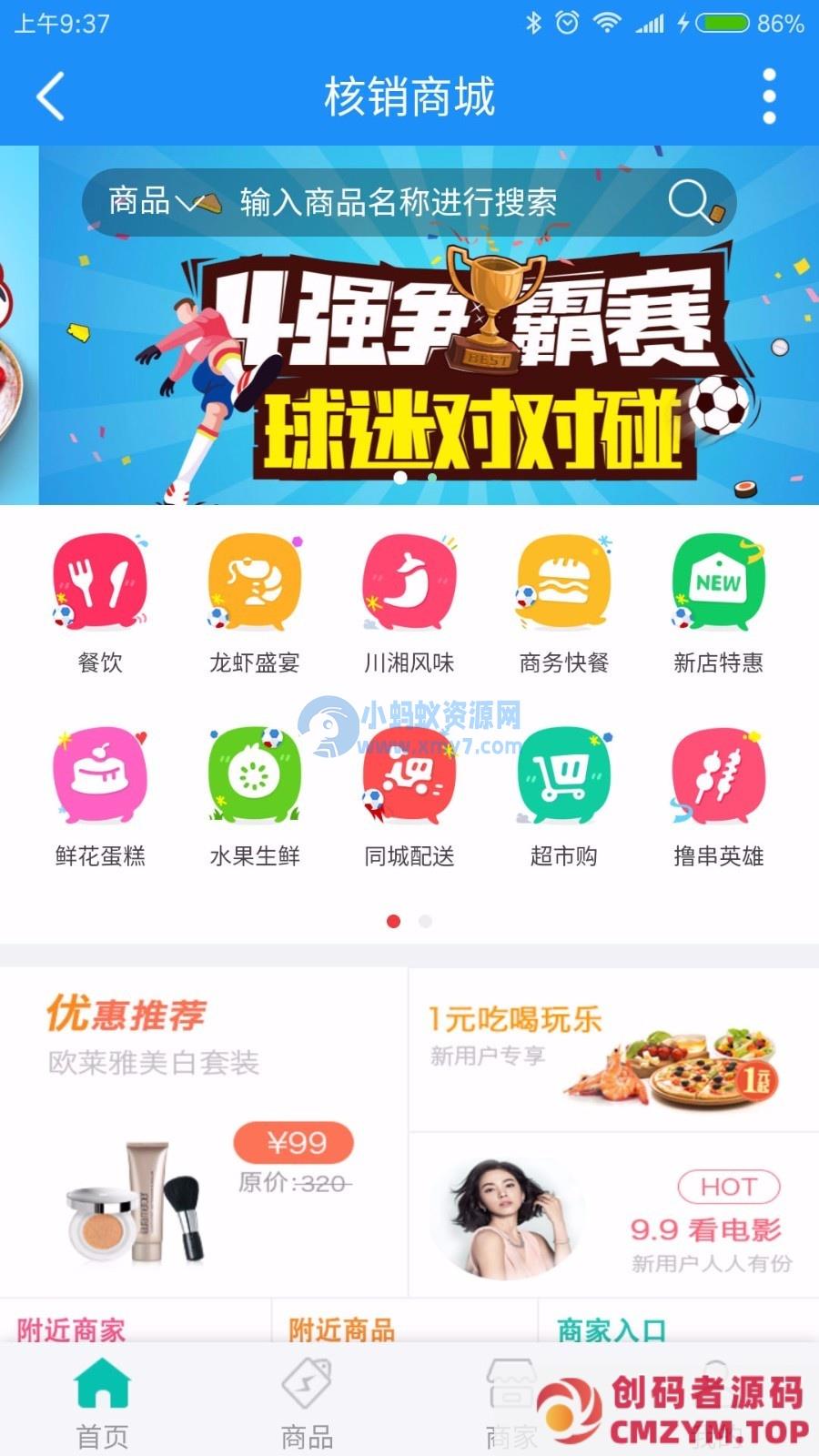The height and width of the screenshot is (1456, 819).
Task: Open the 欧莱雅美白套装 deal card
Action: tap(204, 1133)
